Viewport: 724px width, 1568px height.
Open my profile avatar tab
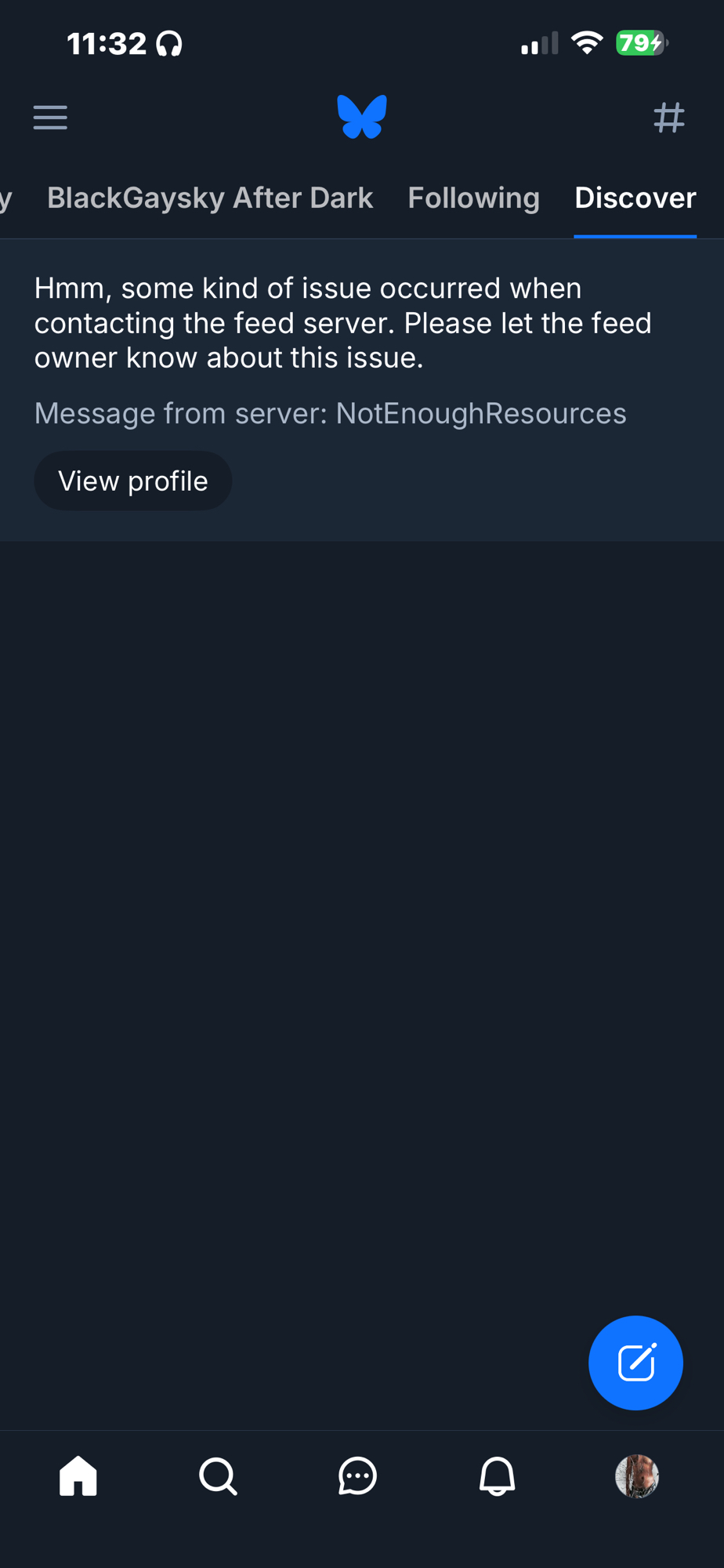(636, 1476)
